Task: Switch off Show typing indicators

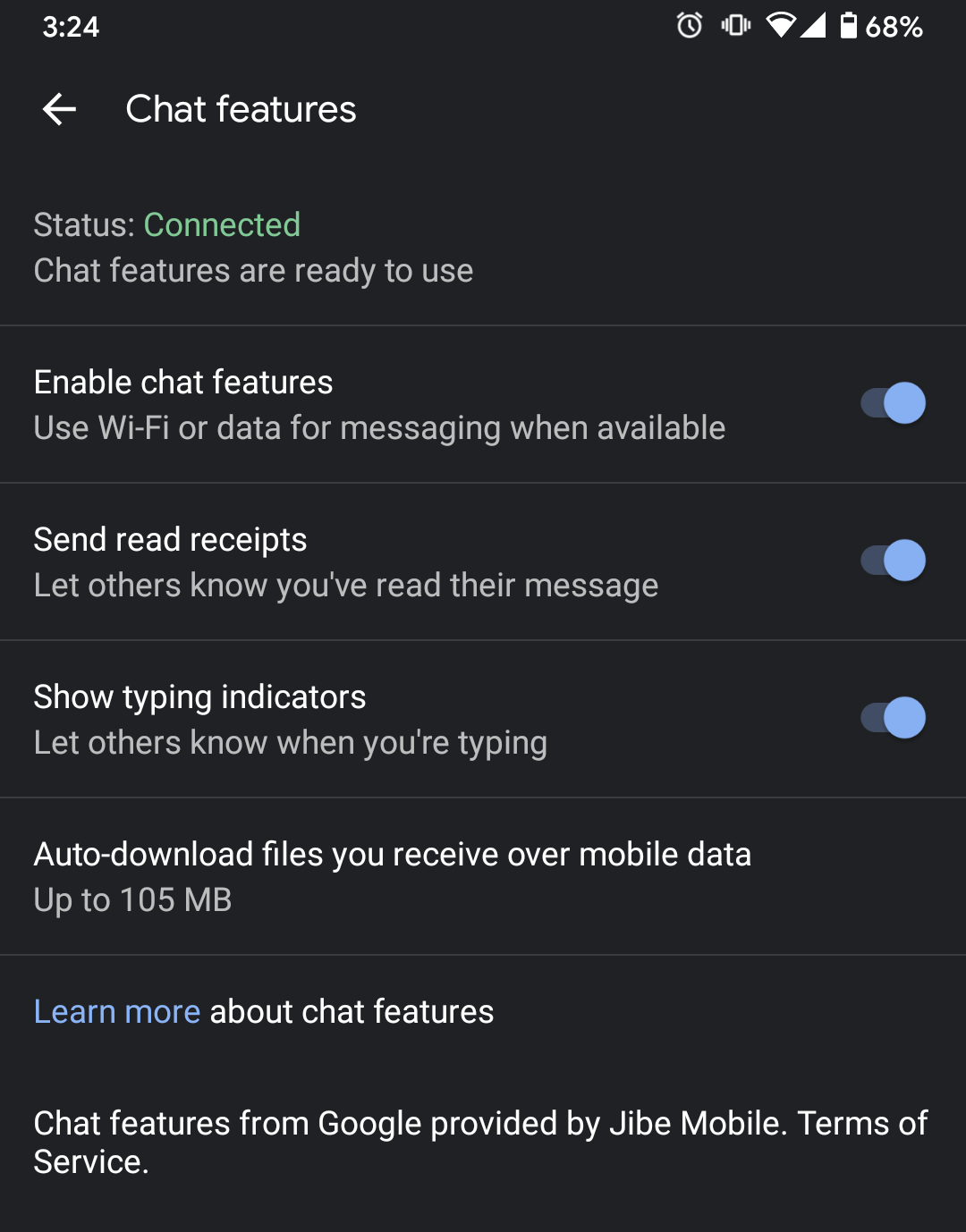Action: (893, 718)
